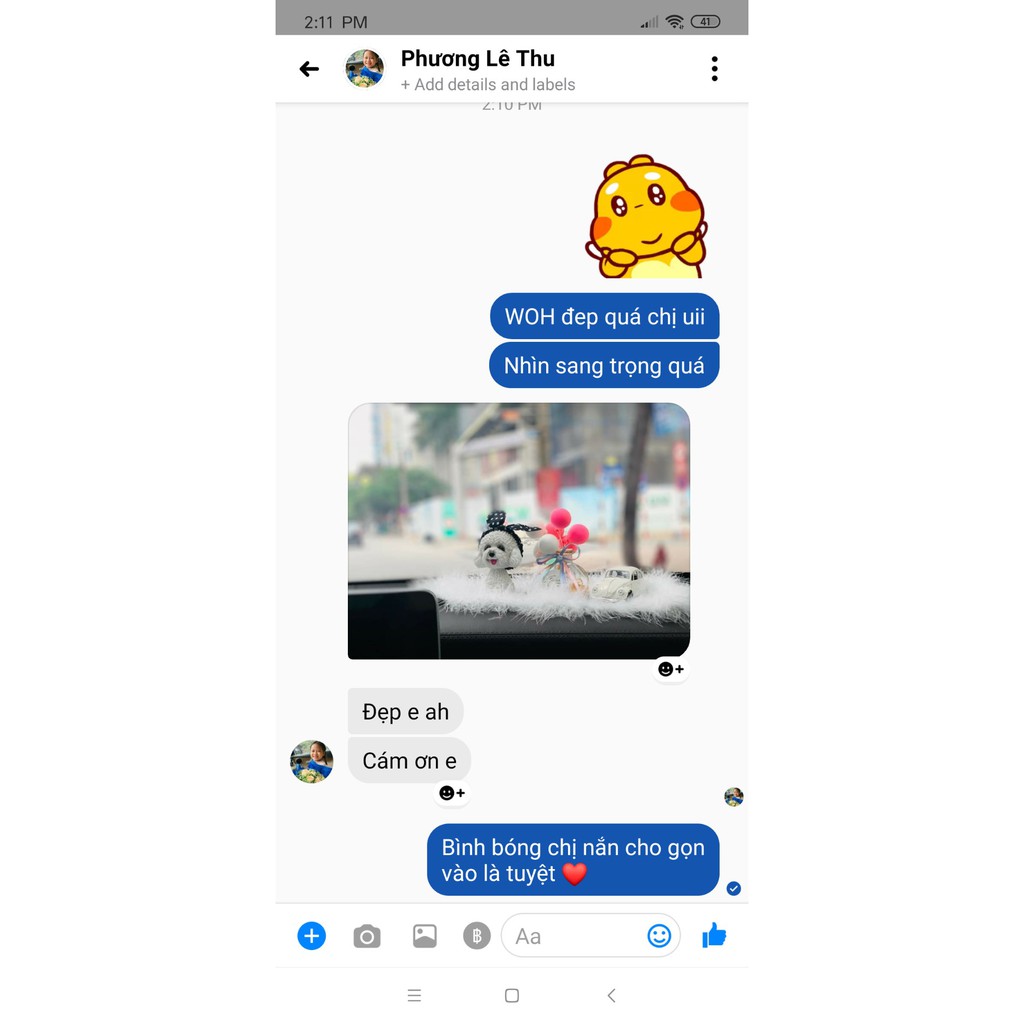1024x1024 pixels.
Task: Open the camera to take a photo
Action: coord(367,936)
